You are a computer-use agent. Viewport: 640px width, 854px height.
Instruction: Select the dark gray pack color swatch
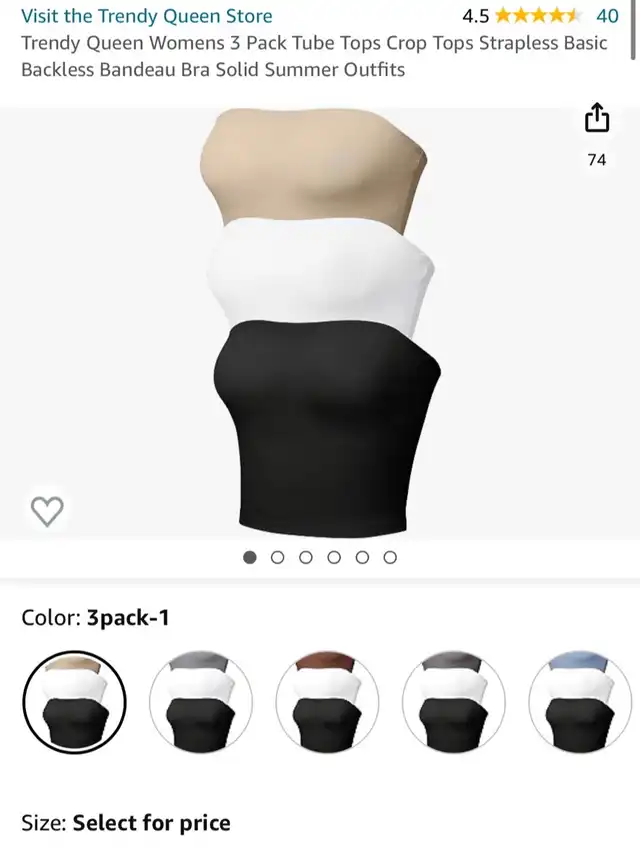tap(454, 701)
